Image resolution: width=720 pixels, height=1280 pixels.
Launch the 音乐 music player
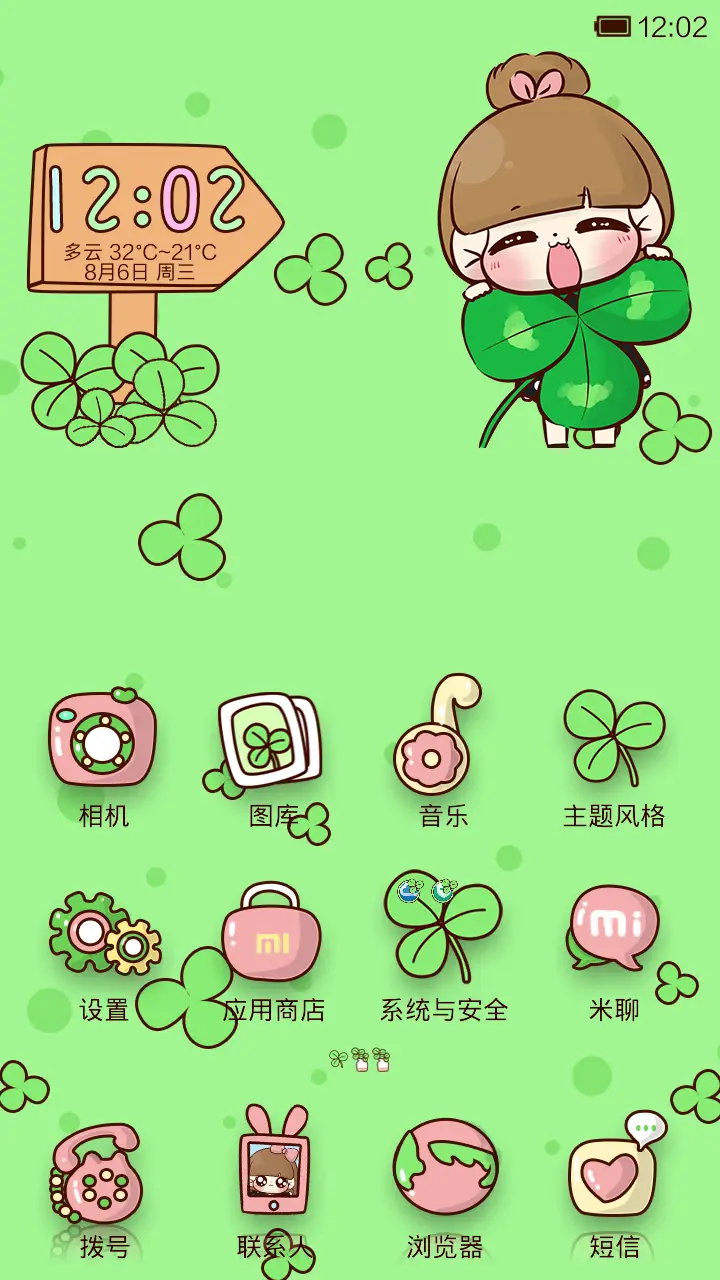(443, 740)
